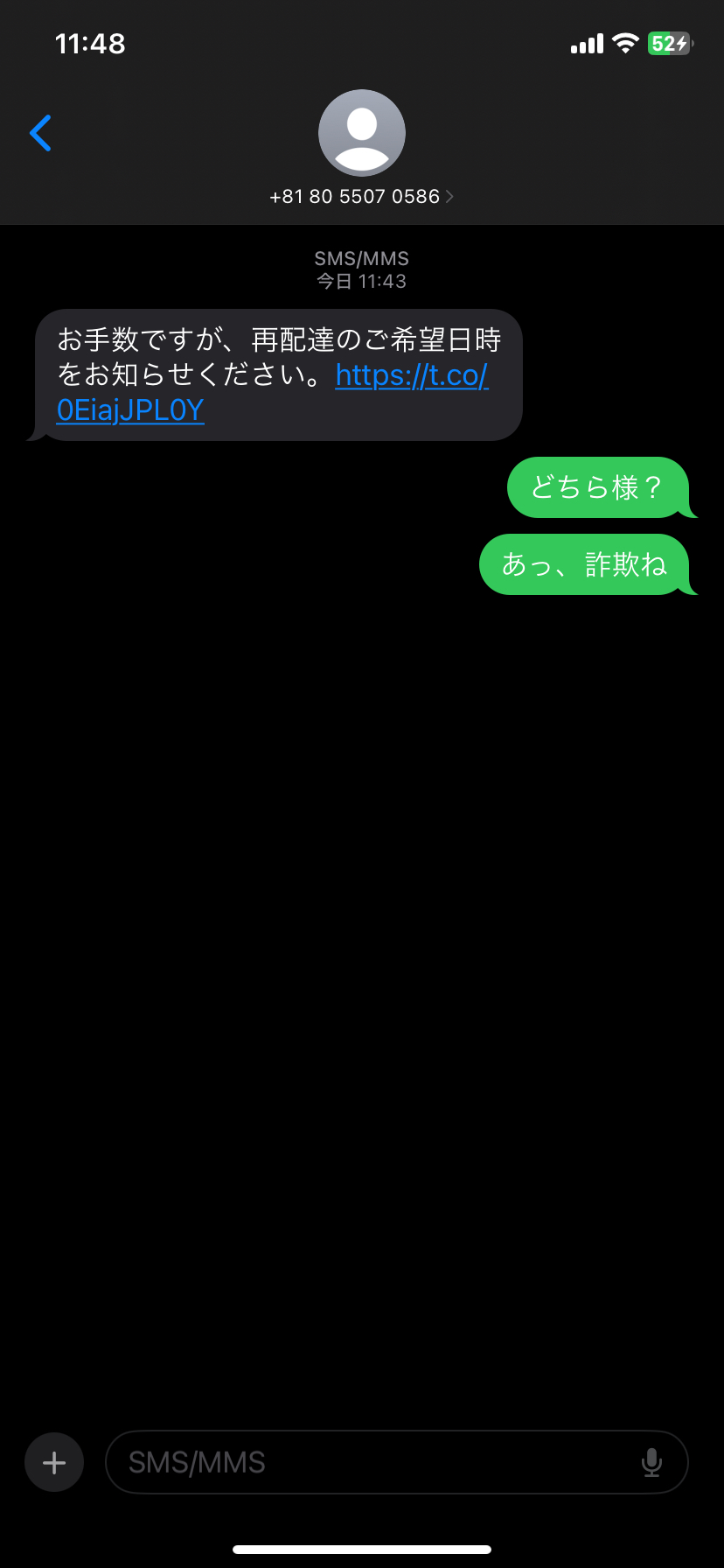Go back to the messages list

pyautogui.click(x=41, y=133)
